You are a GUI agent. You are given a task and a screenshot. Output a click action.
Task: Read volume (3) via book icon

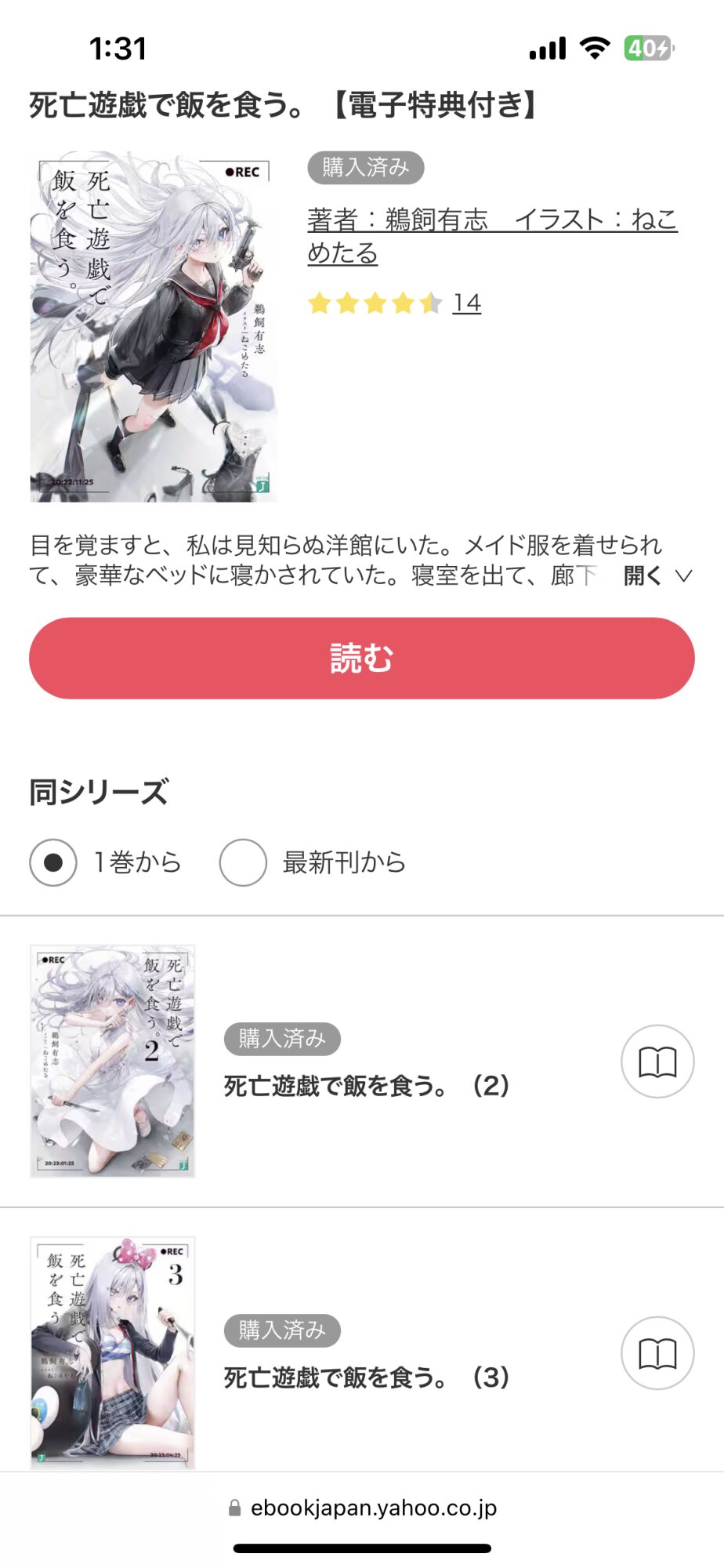tap(657, 1353)
